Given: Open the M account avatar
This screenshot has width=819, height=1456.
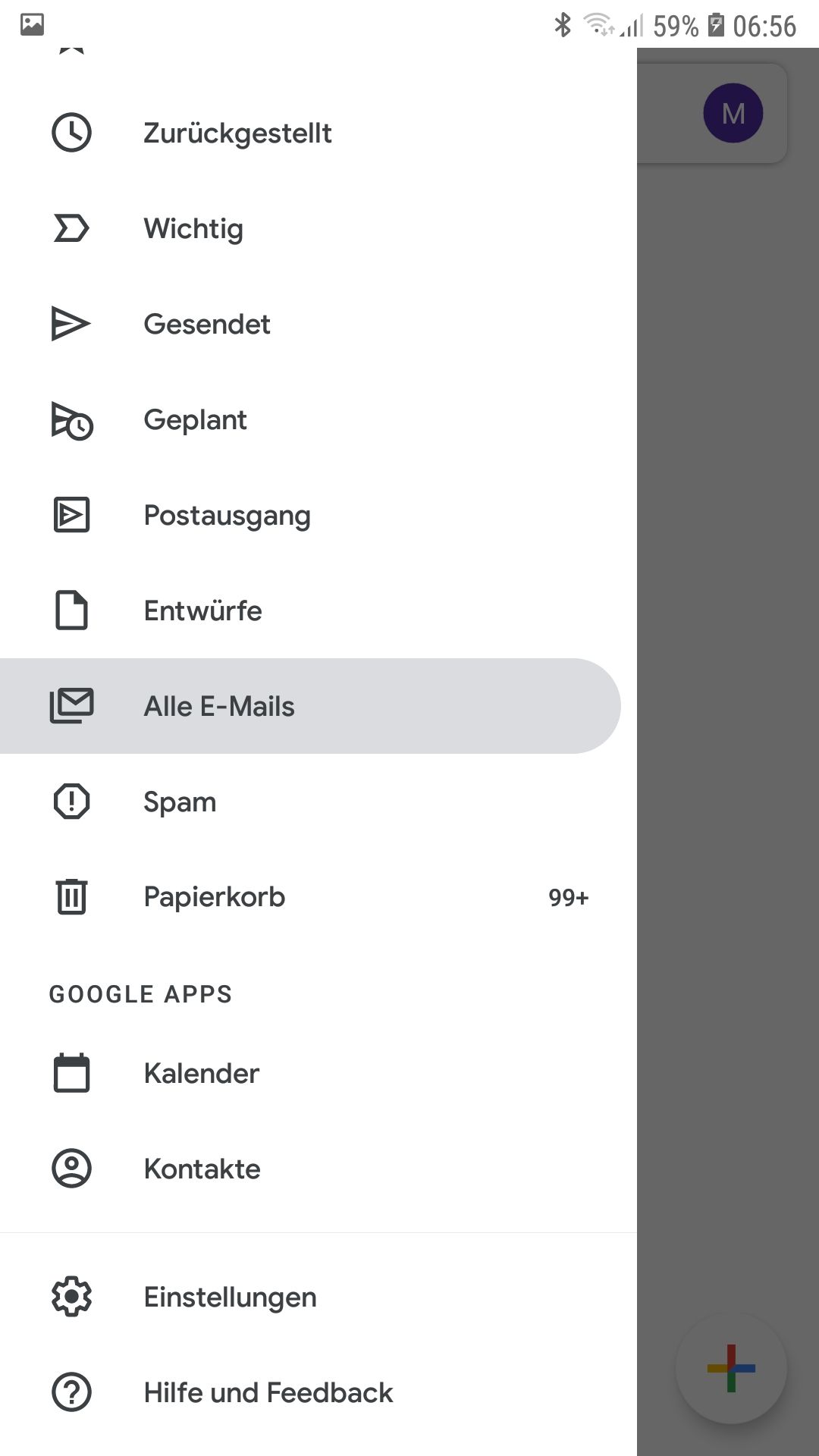Looking at the screenshot, I should point(733,114).
